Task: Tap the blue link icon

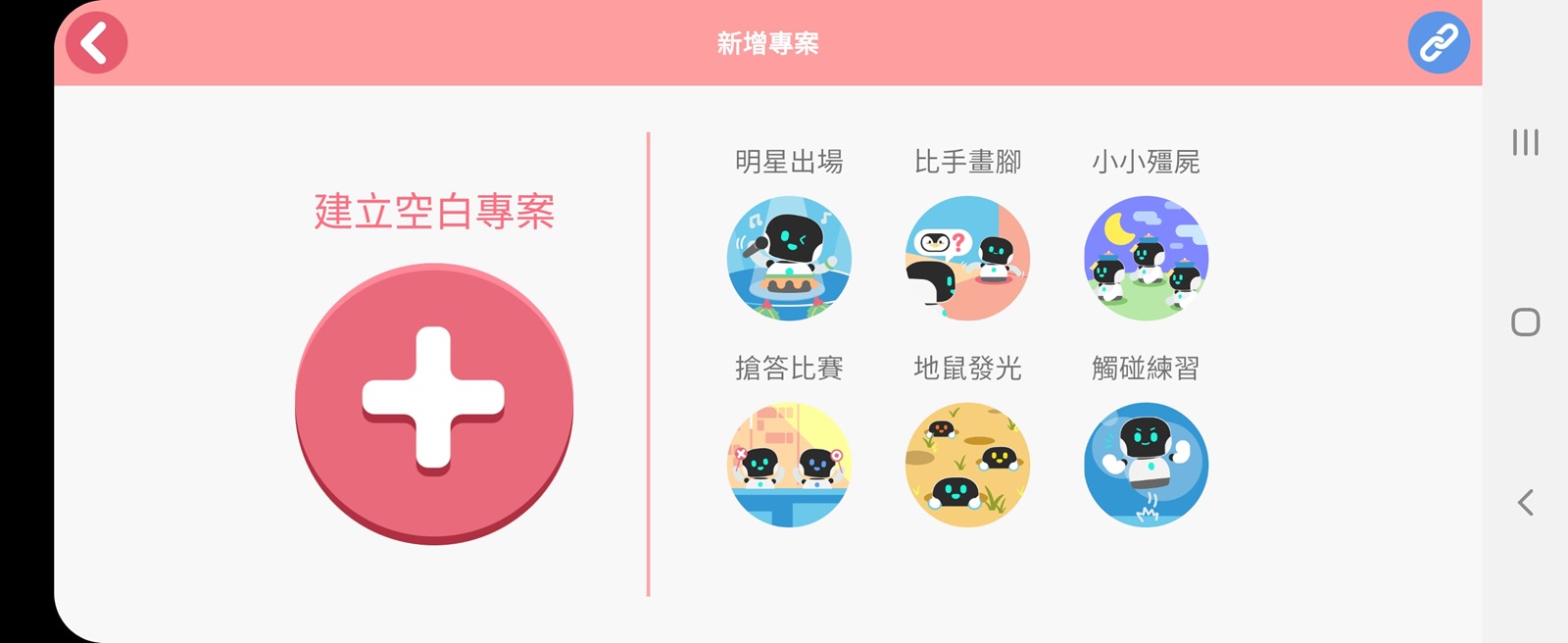Action: [1438, 43]
